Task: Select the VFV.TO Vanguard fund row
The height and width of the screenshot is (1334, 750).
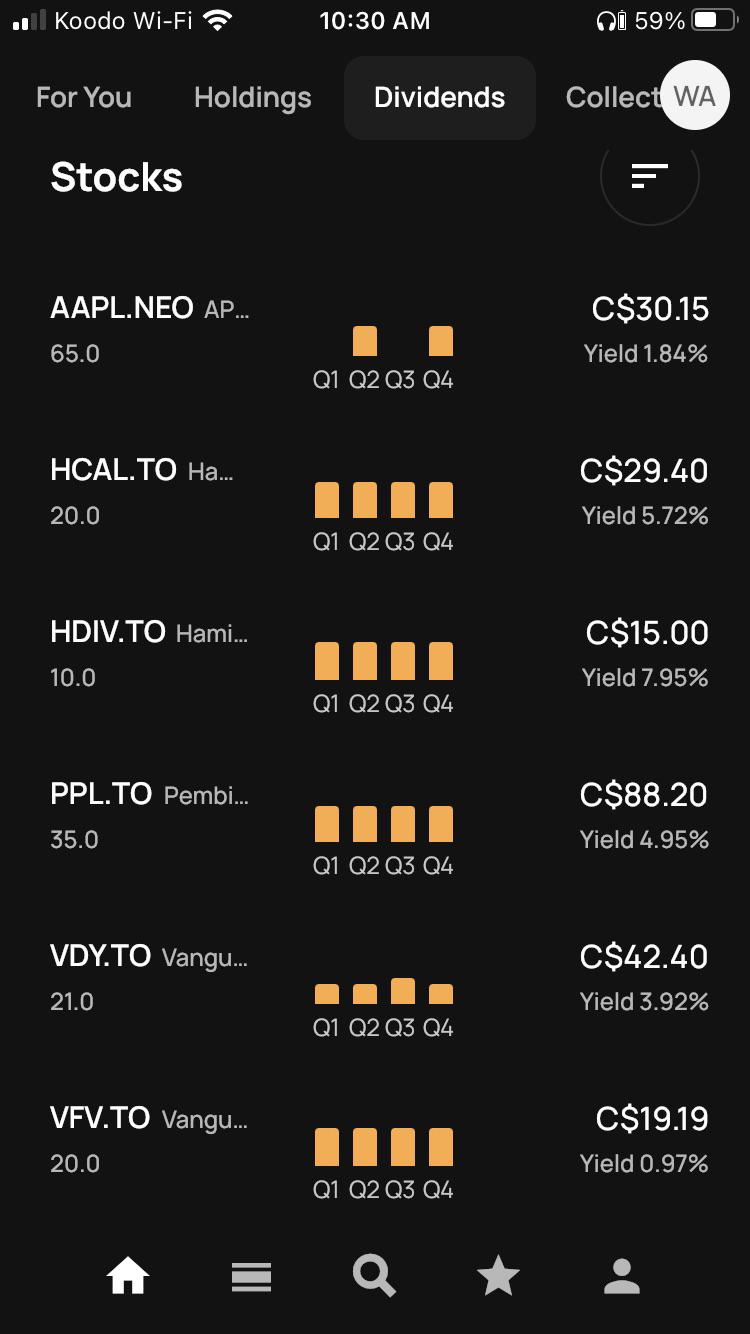Action: click(99, 1119)
